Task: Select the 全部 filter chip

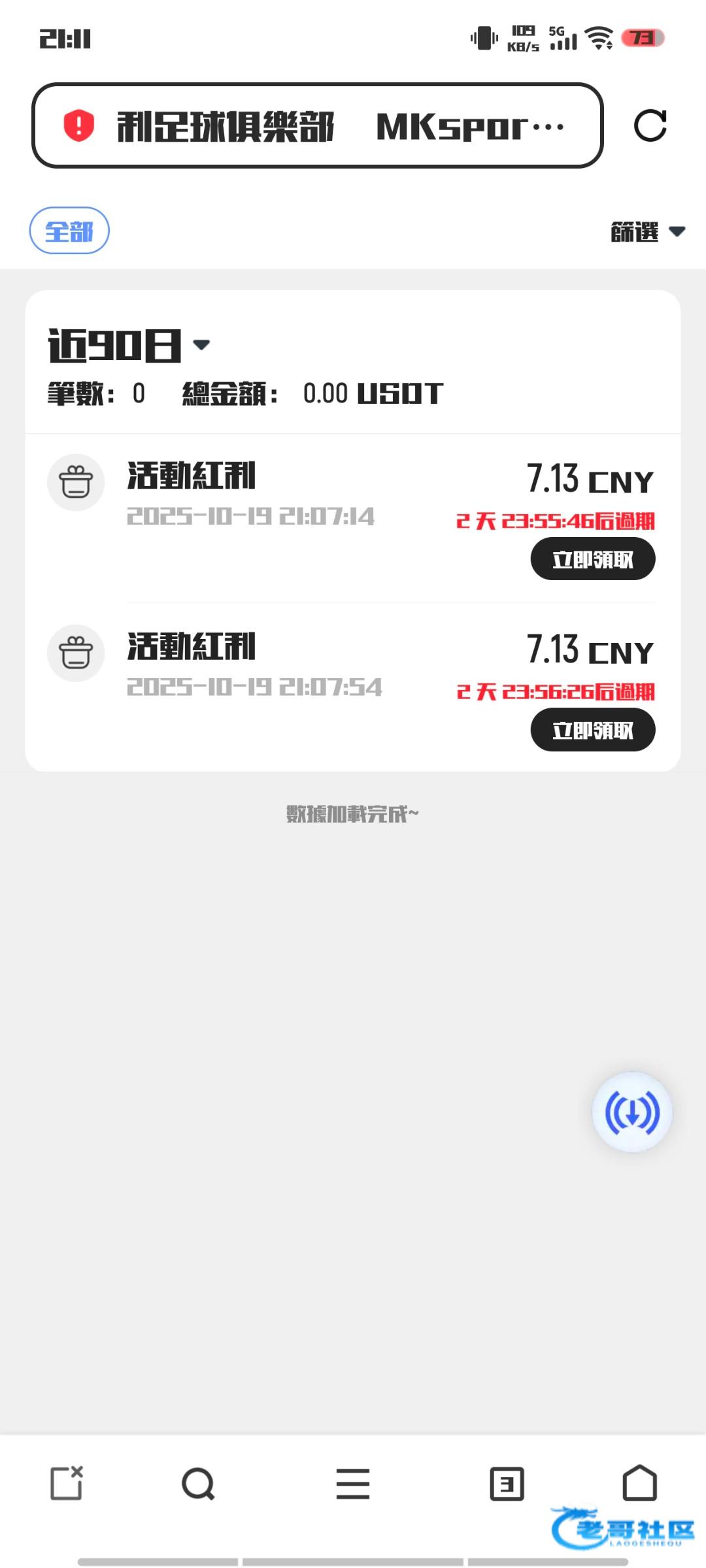Action: click(x=69, y=231)
